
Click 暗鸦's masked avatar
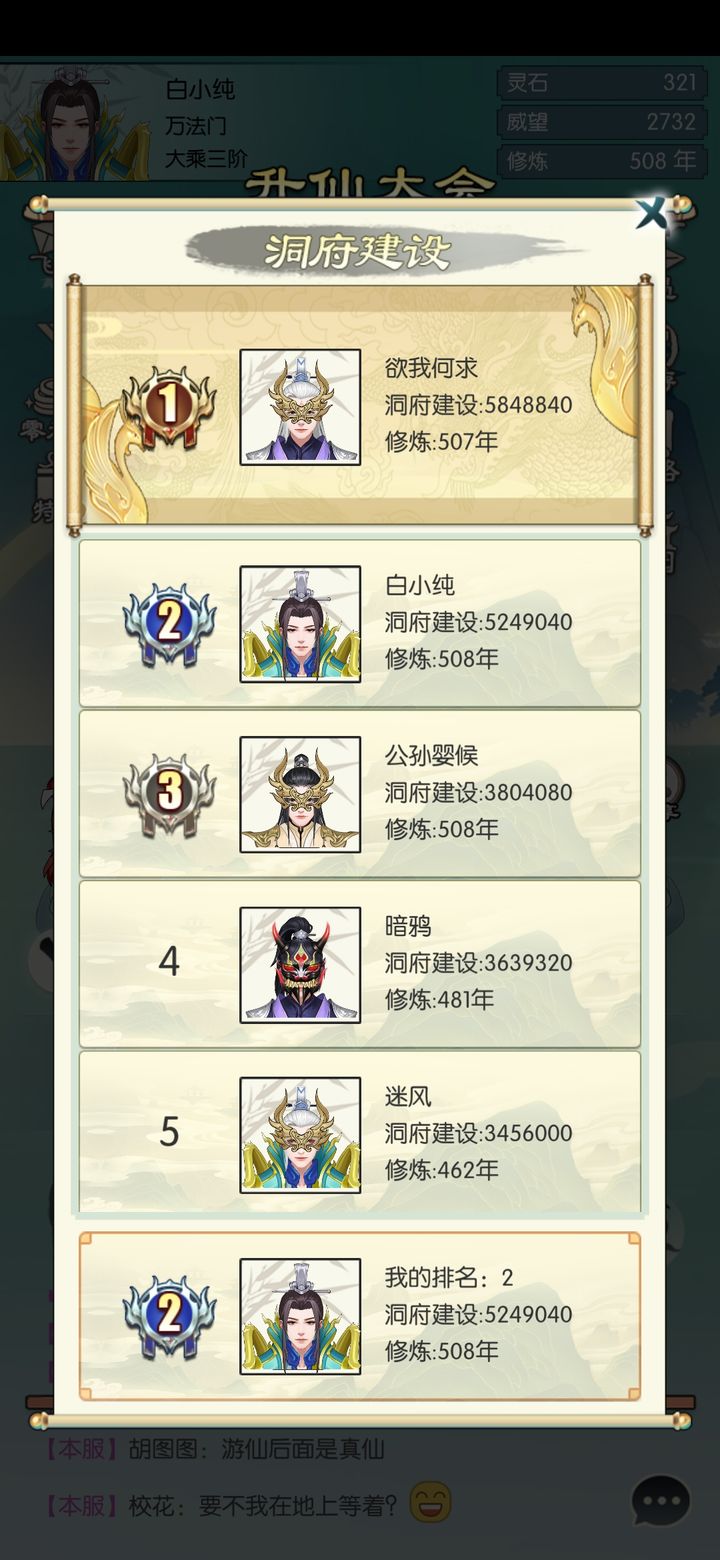coord(300,963)
